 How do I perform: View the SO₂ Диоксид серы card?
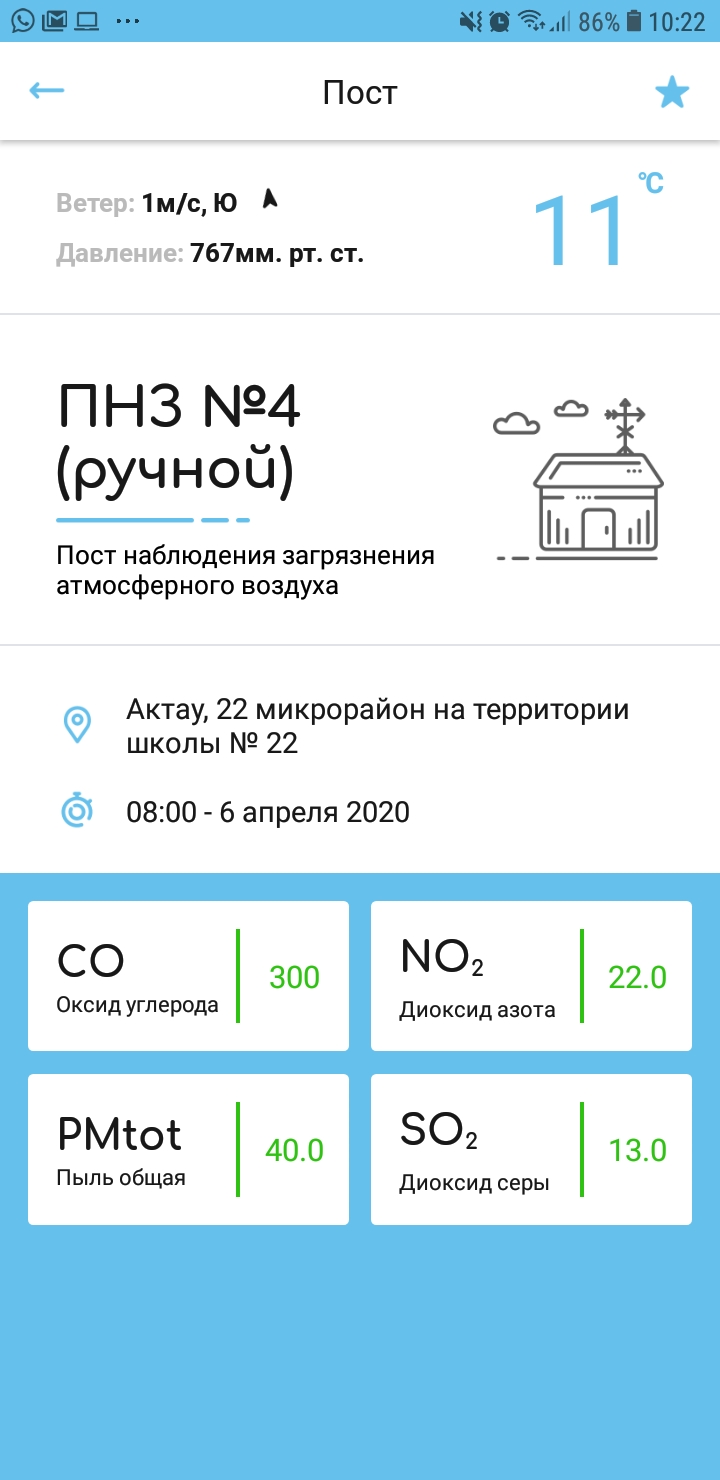[x=531, y=1149]
